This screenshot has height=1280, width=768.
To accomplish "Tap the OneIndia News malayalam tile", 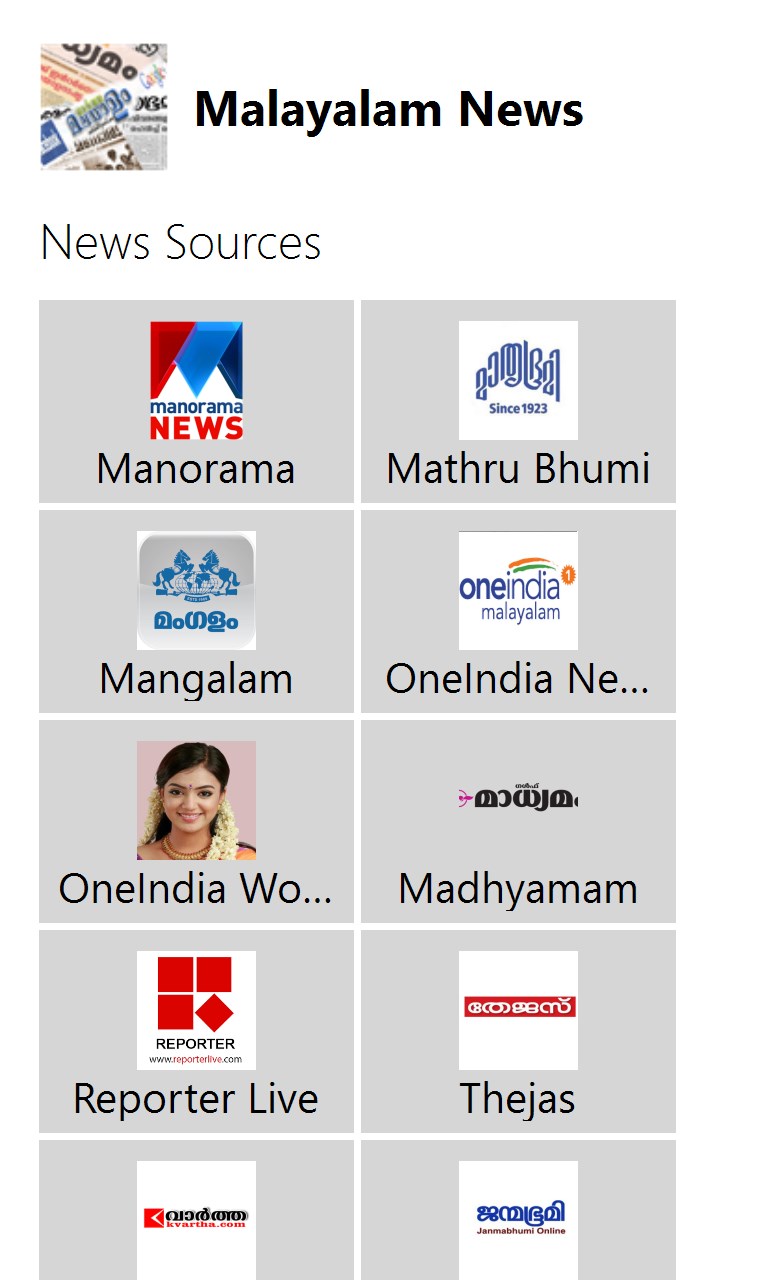I will (x=518, y=611).
